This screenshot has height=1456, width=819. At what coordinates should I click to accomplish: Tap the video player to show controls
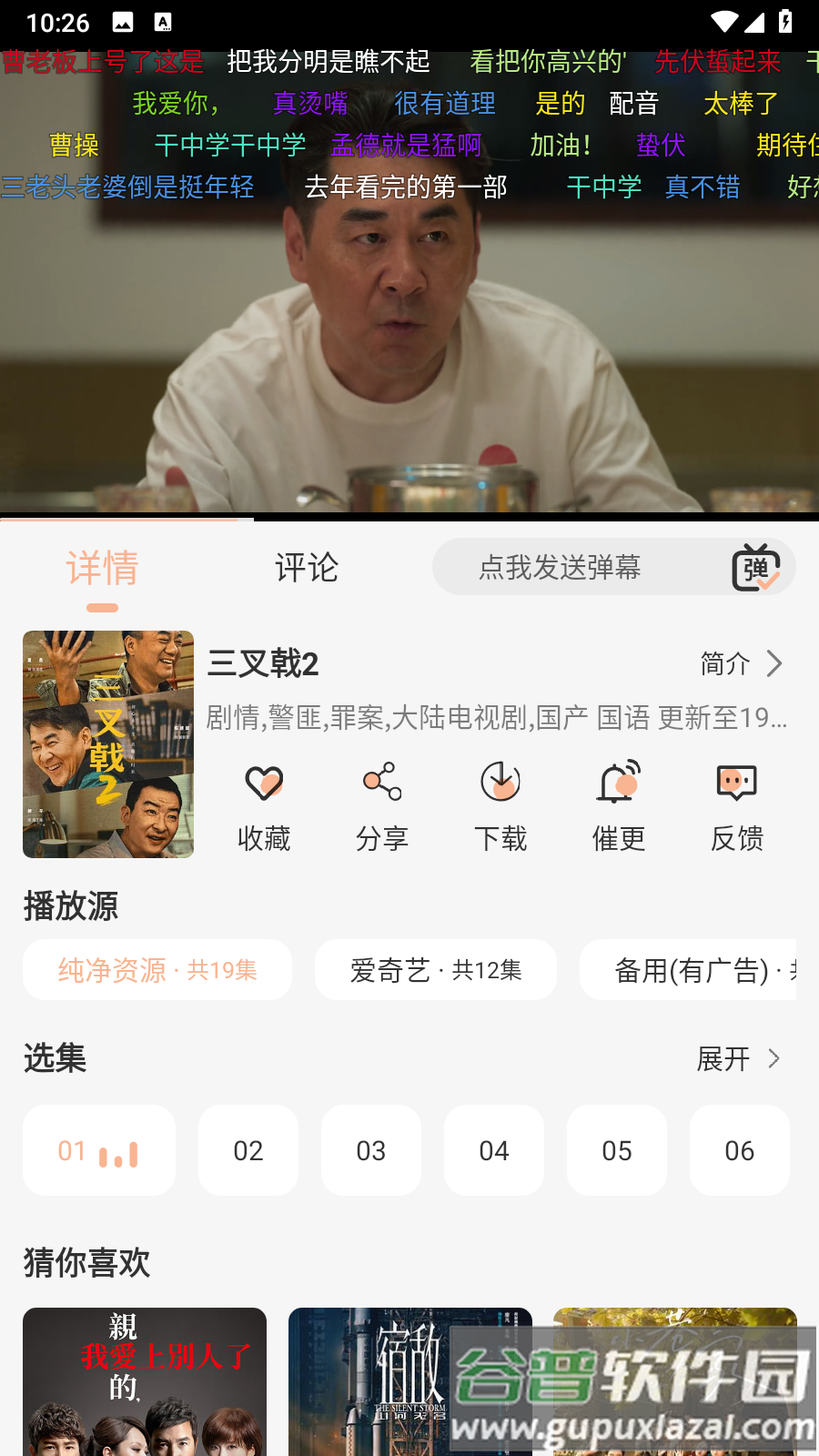tap(409, 346)
